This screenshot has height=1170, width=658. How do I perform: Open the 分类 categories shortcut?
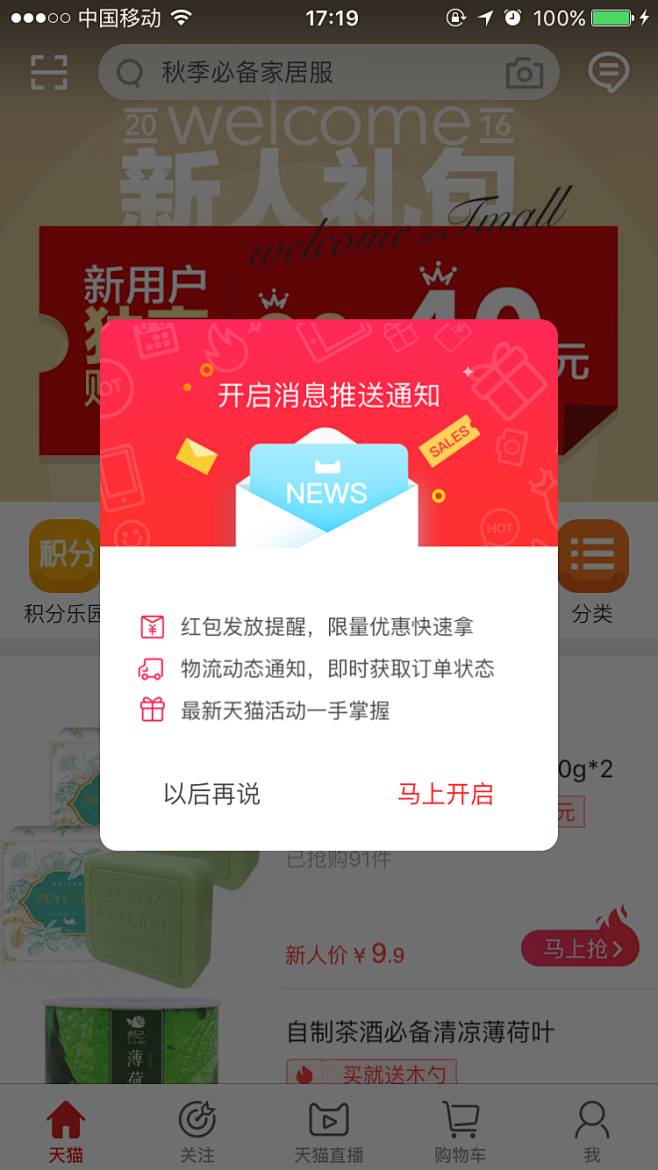coord(594,572)
